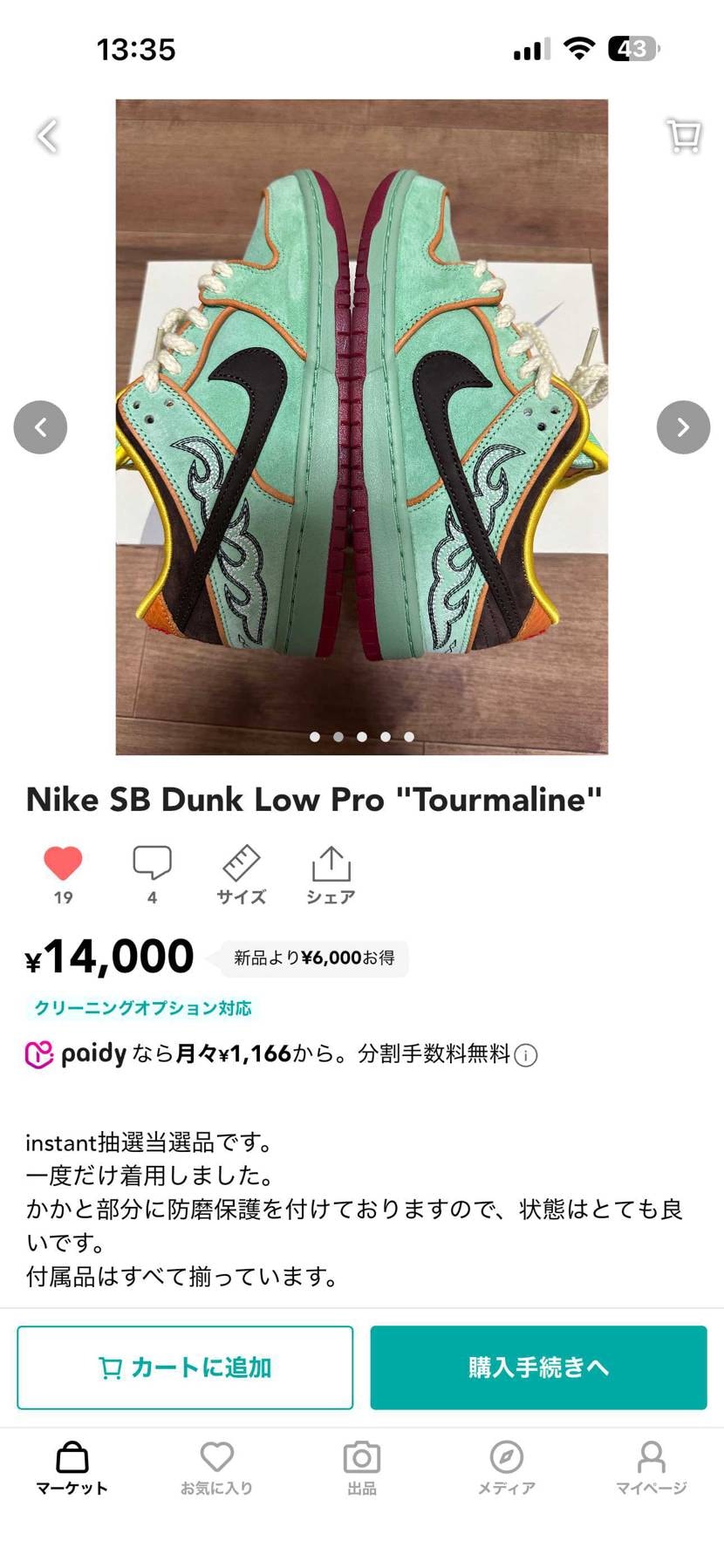
Task: Open the shopping cart icon at top right
Action: tap(683, 135)
